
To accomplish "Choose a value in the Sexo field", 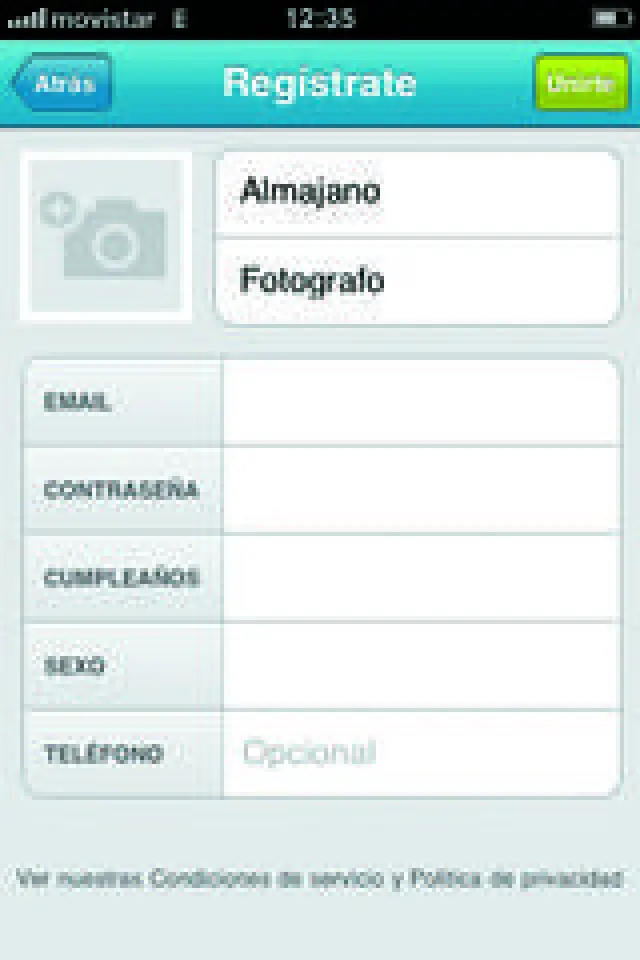I will tap(420, 666).
